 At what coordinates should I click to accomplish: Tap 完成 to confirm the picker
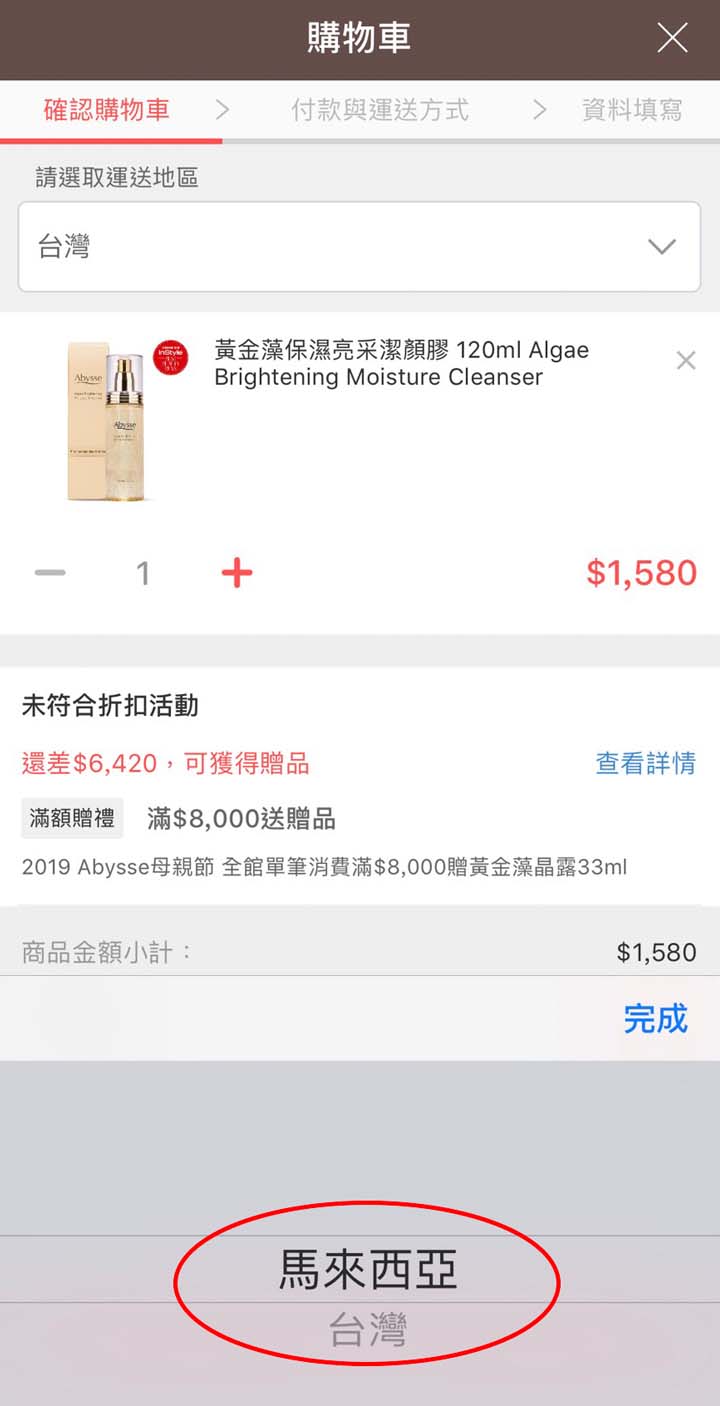[655, 1018]
